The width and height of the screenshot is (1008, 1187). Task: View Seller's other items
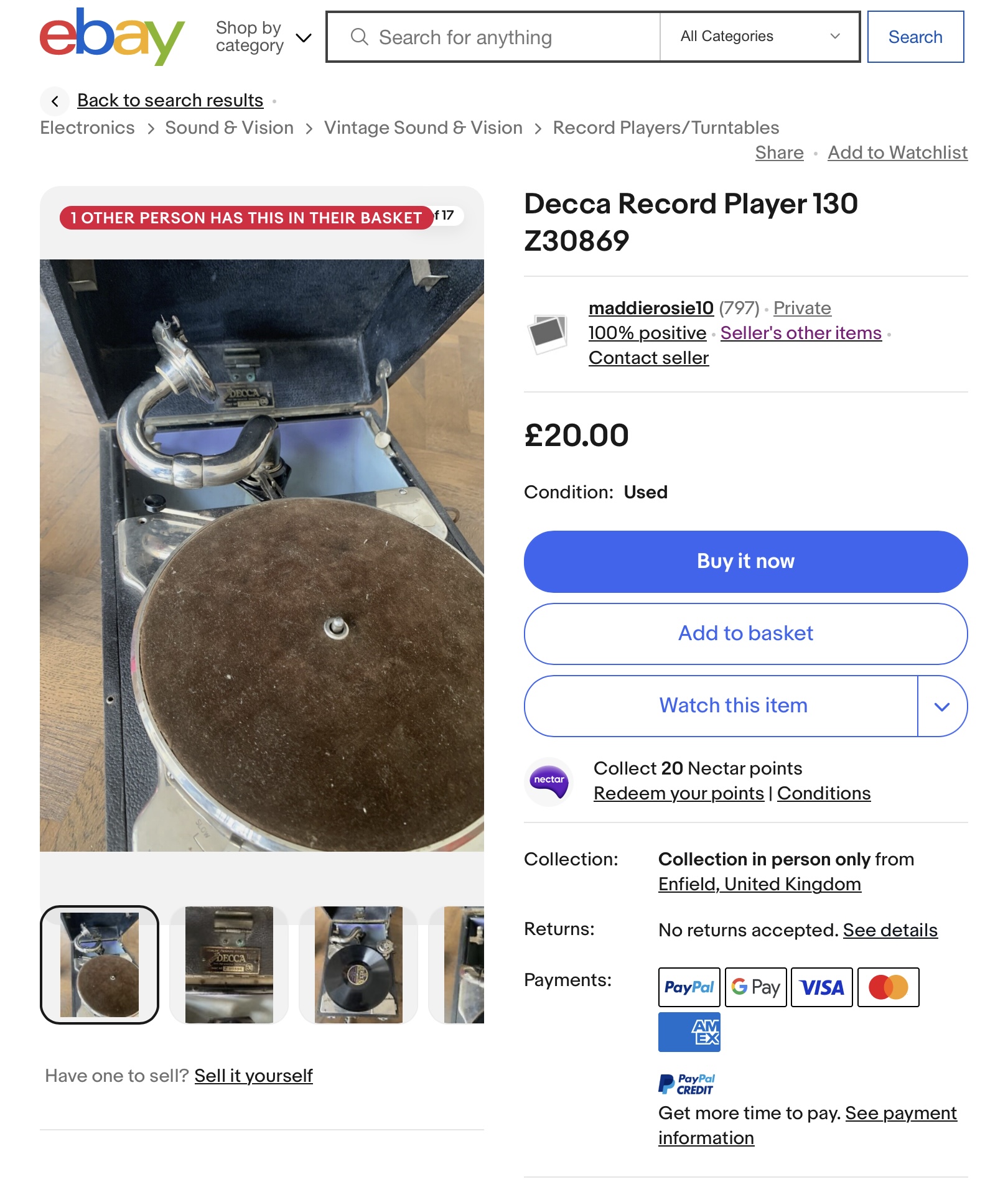(x=800, y=333)
